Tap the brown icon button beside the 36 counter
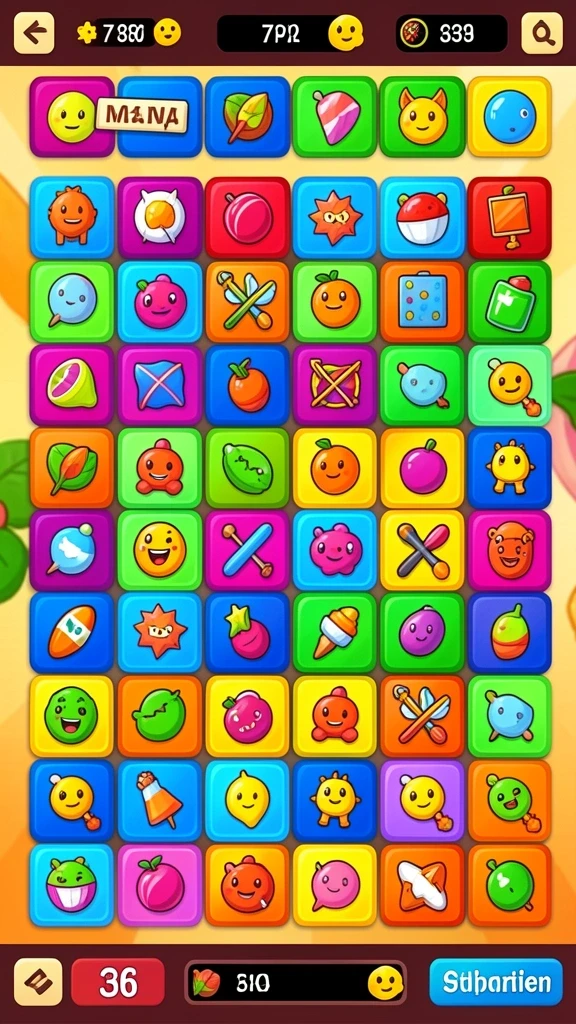The height and width of the screenshot is (1024, 576). click(x=38, y=982)
